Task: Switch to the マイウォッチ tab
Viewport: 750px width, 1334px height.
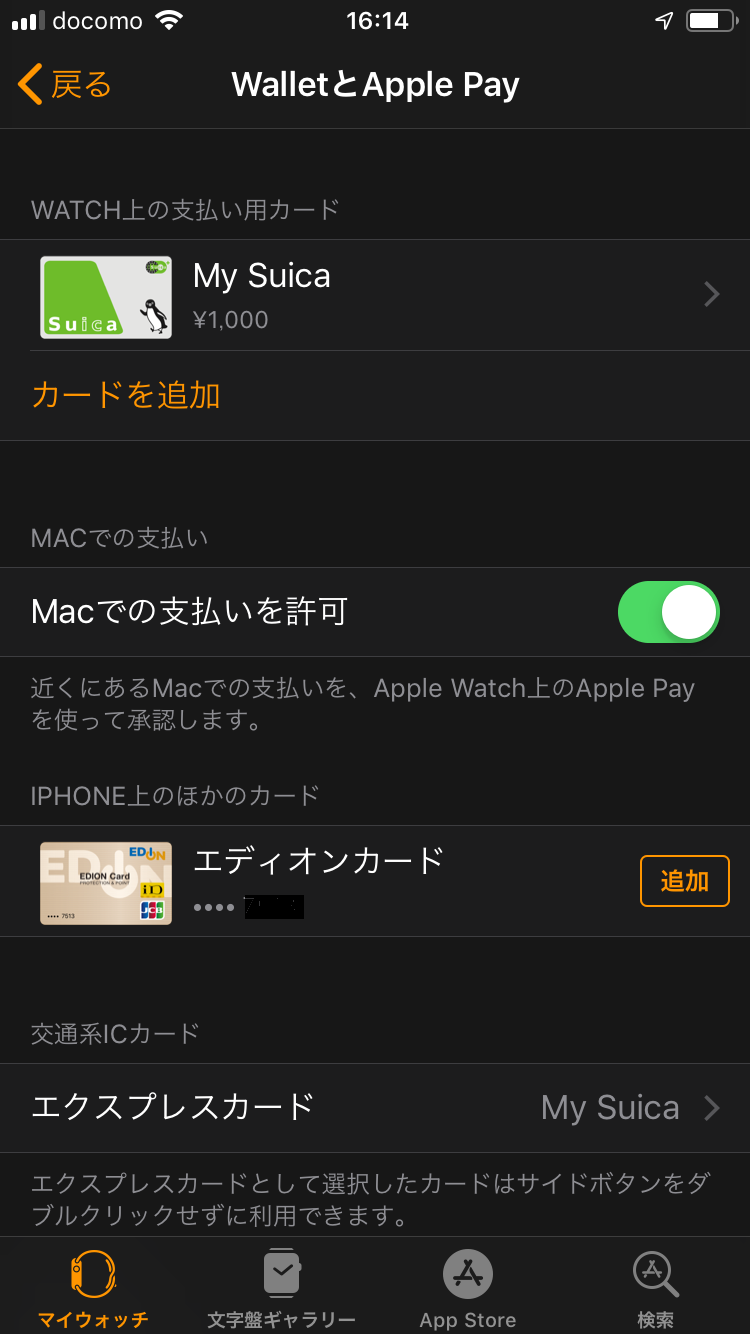Action: pyautogui.click(x=93, y=1289)
